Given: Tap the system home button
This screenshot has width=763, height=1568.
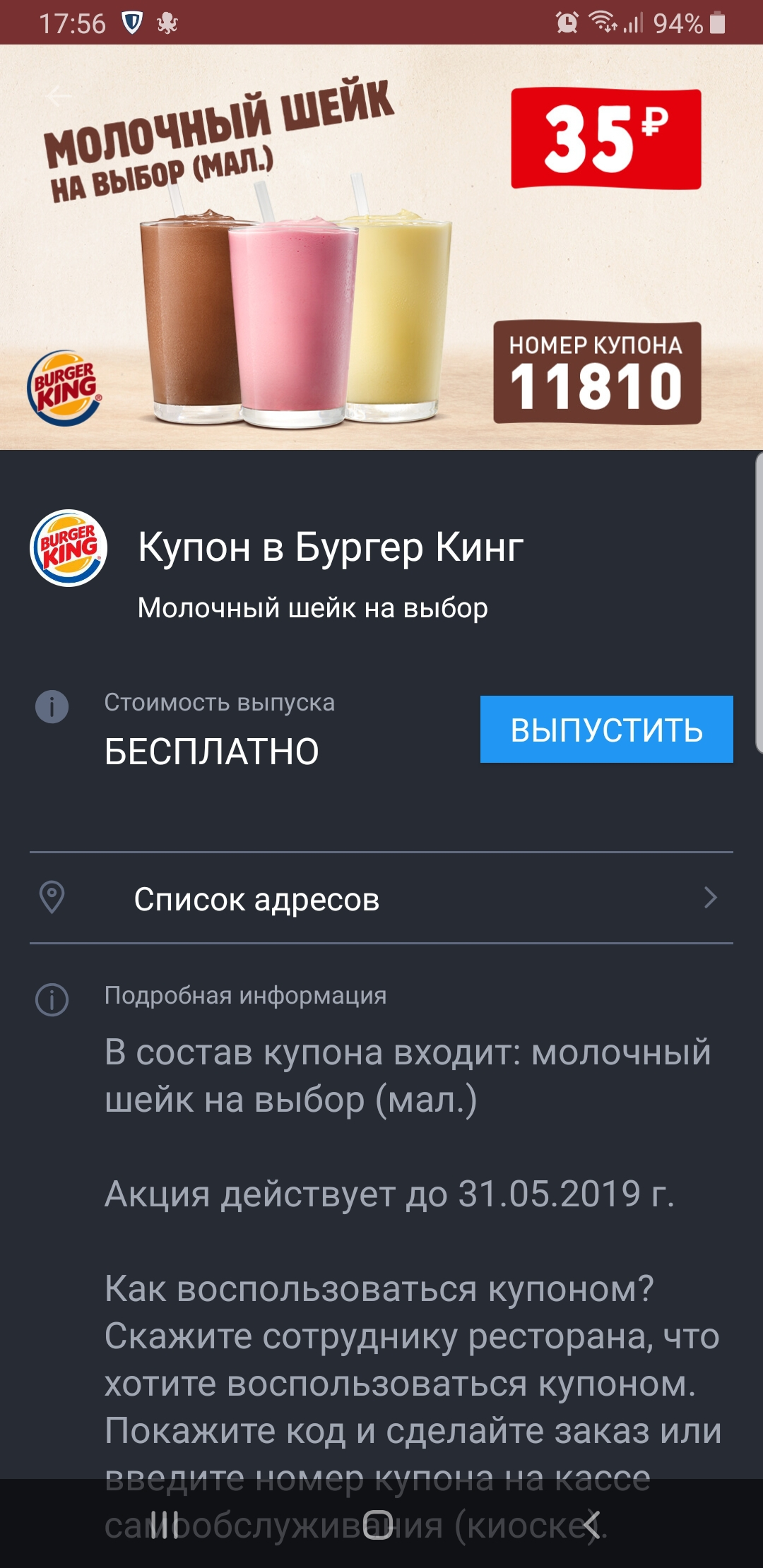Looking at the screenshot, I should pyautogui.click(x=379, y=1524).
